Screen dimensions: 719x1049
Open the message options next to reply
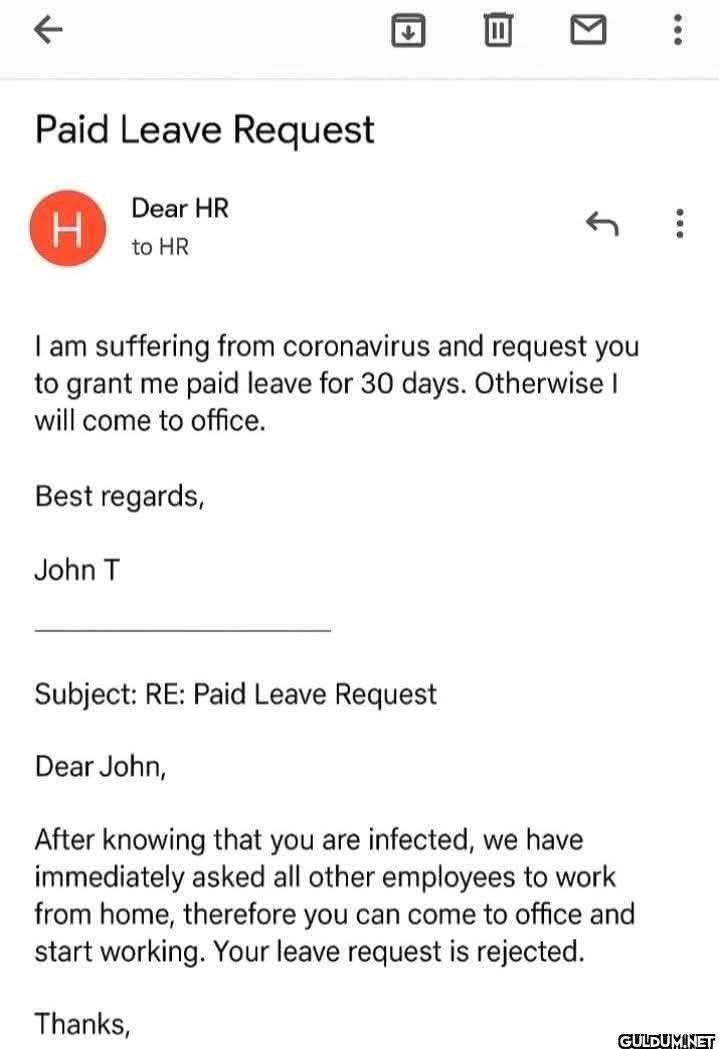[679, 224]
